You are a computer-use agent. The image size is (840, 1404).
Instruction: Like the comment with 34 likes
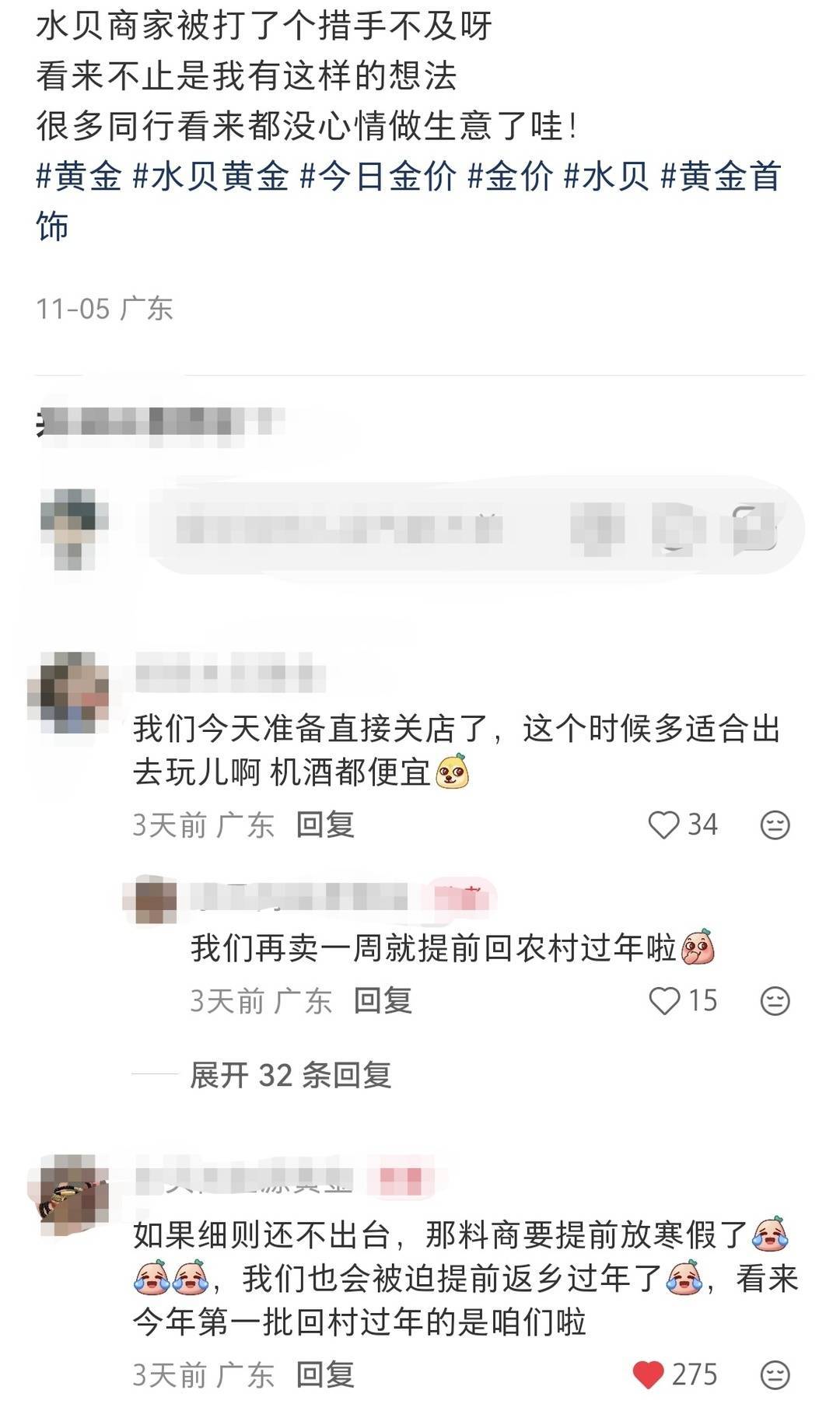click(663, 825)
